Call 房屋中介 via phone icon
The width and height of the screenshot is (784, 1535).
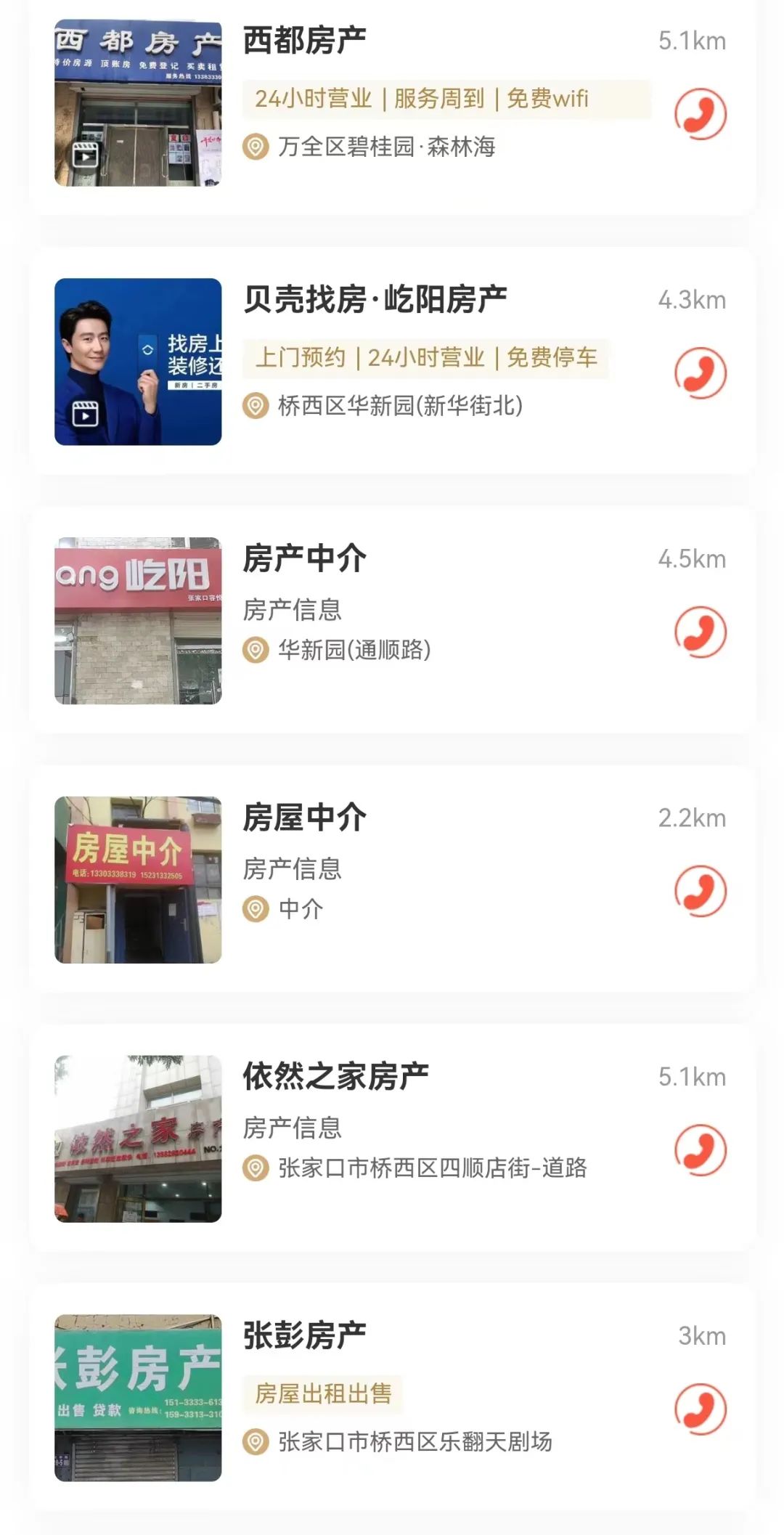[x=700, y=891]
